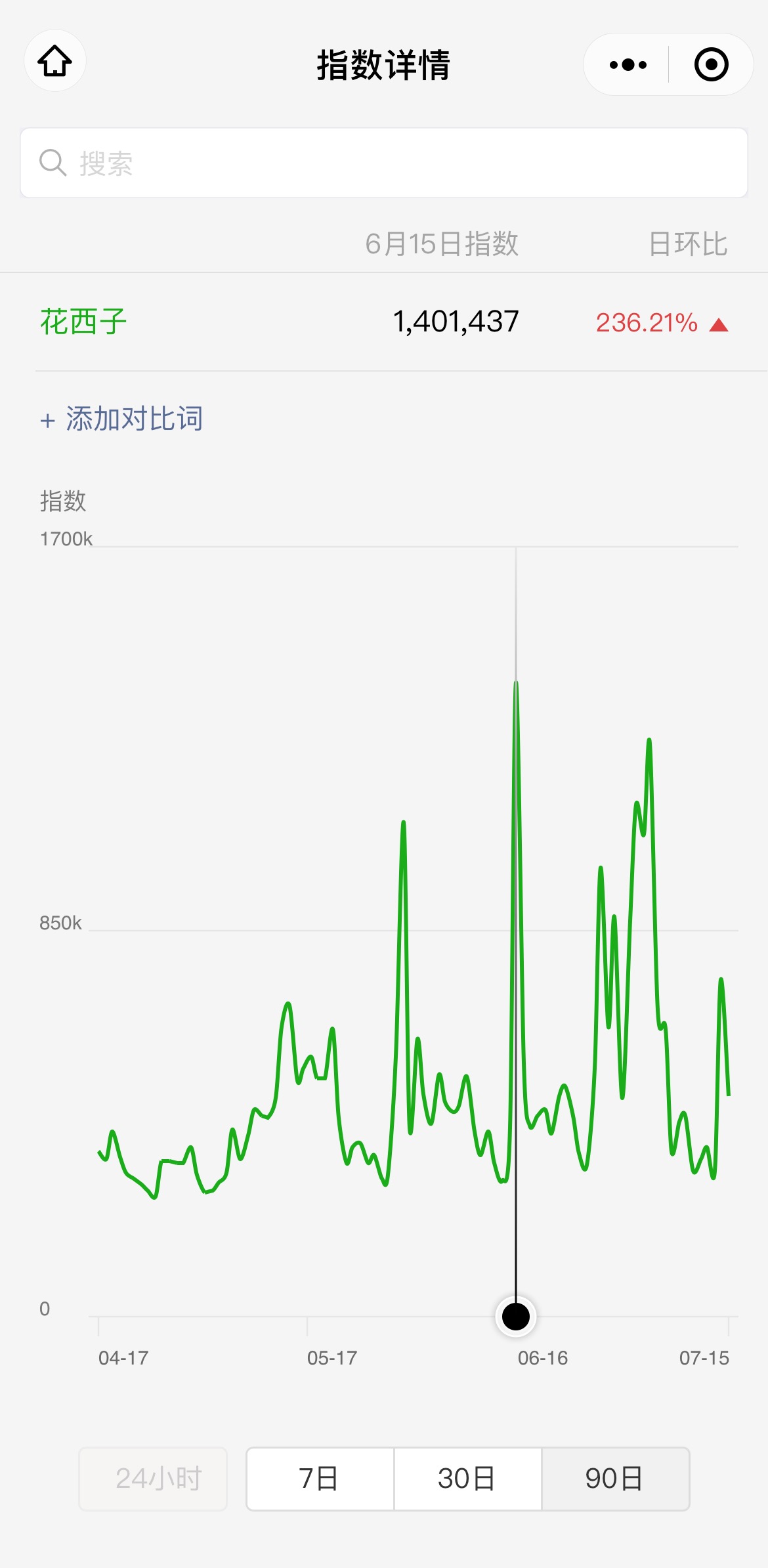This screenshot has height=1568, width=768.
Task: Switch the chart range to 30日
Action: click(467, 1479)
